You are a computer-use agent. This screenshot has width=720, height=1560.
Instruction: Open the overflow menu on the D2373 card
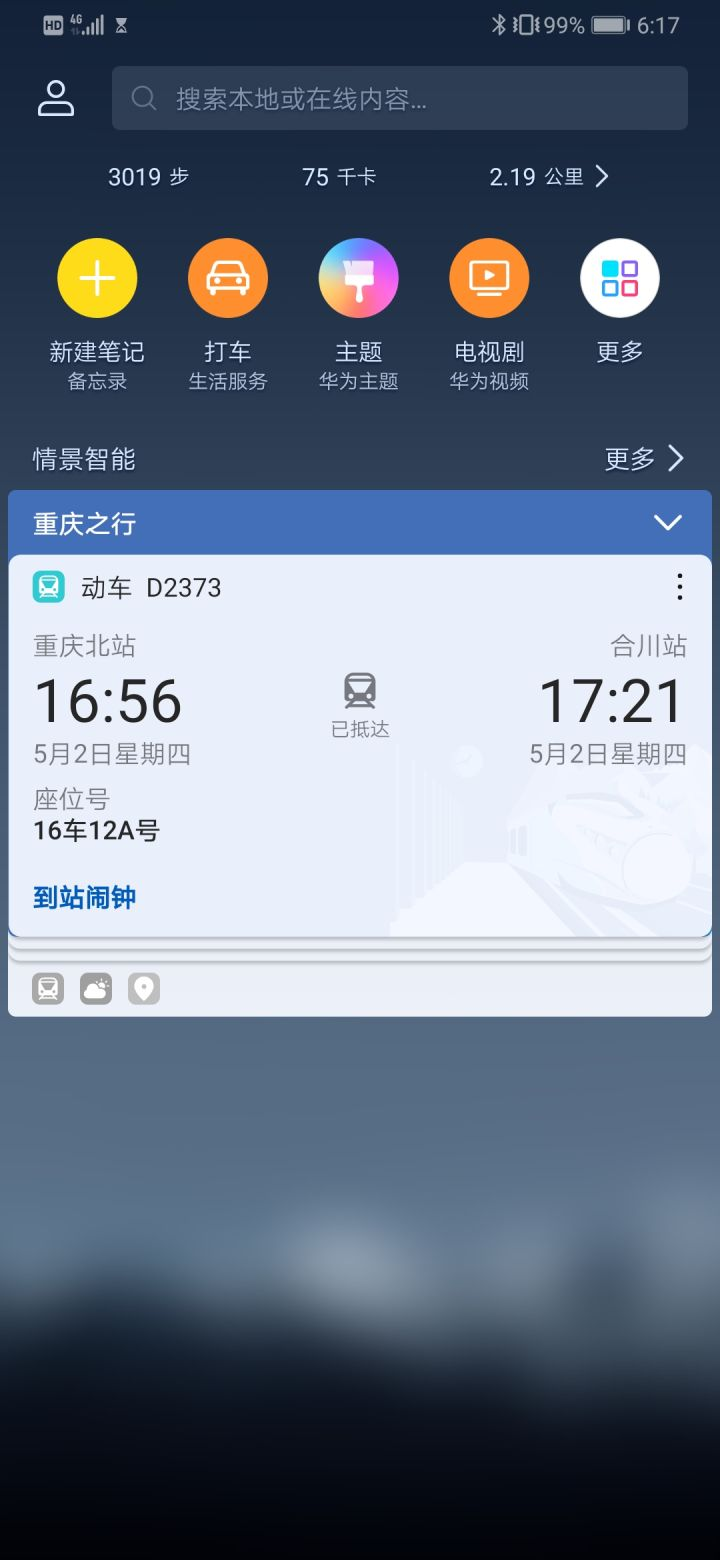pos(679,587)
